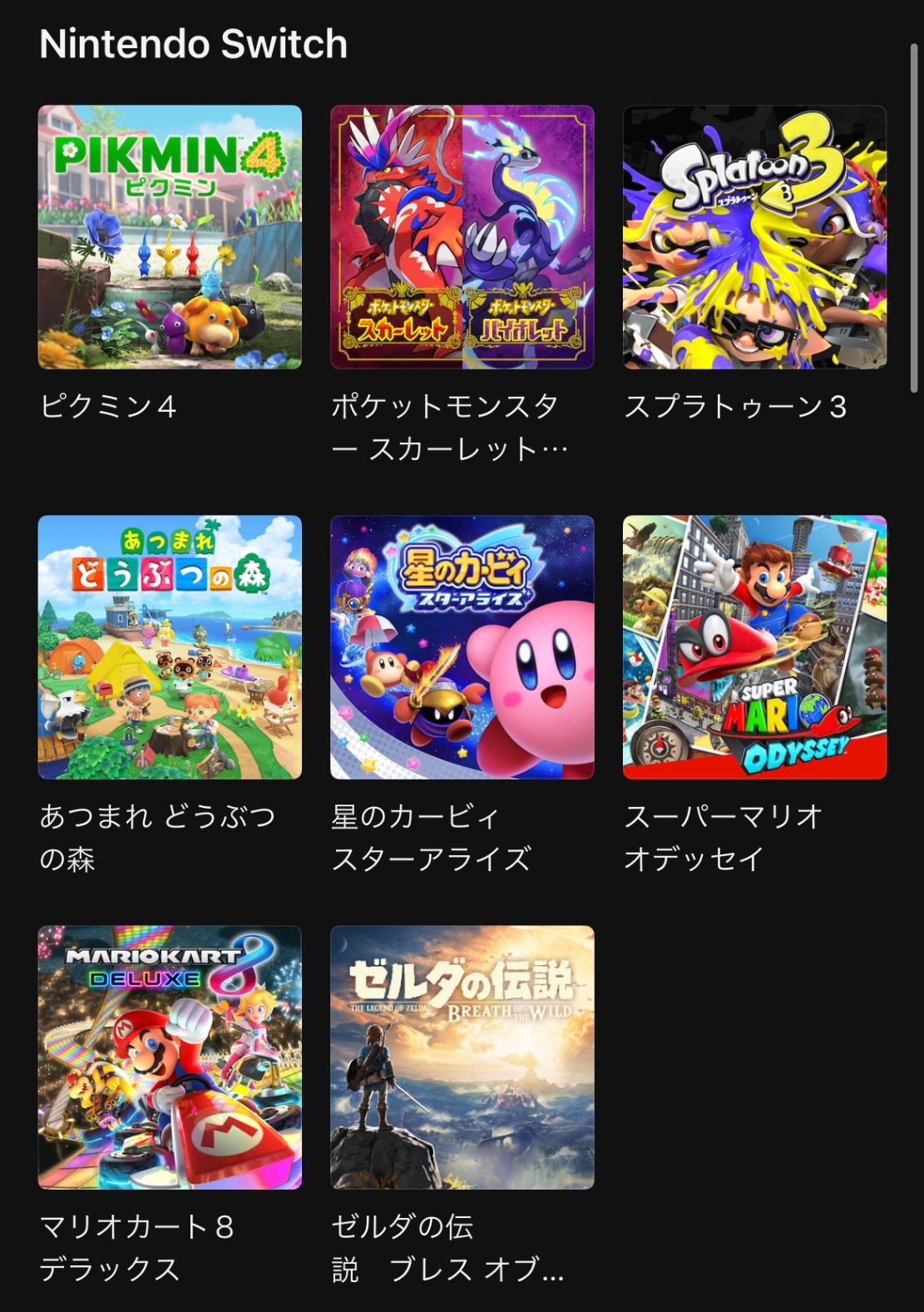The height and width of the screenshot is (1312, 924).
Task: Select Mario Kart 8 Deluxe card
Action: [x=170, y=1057]
